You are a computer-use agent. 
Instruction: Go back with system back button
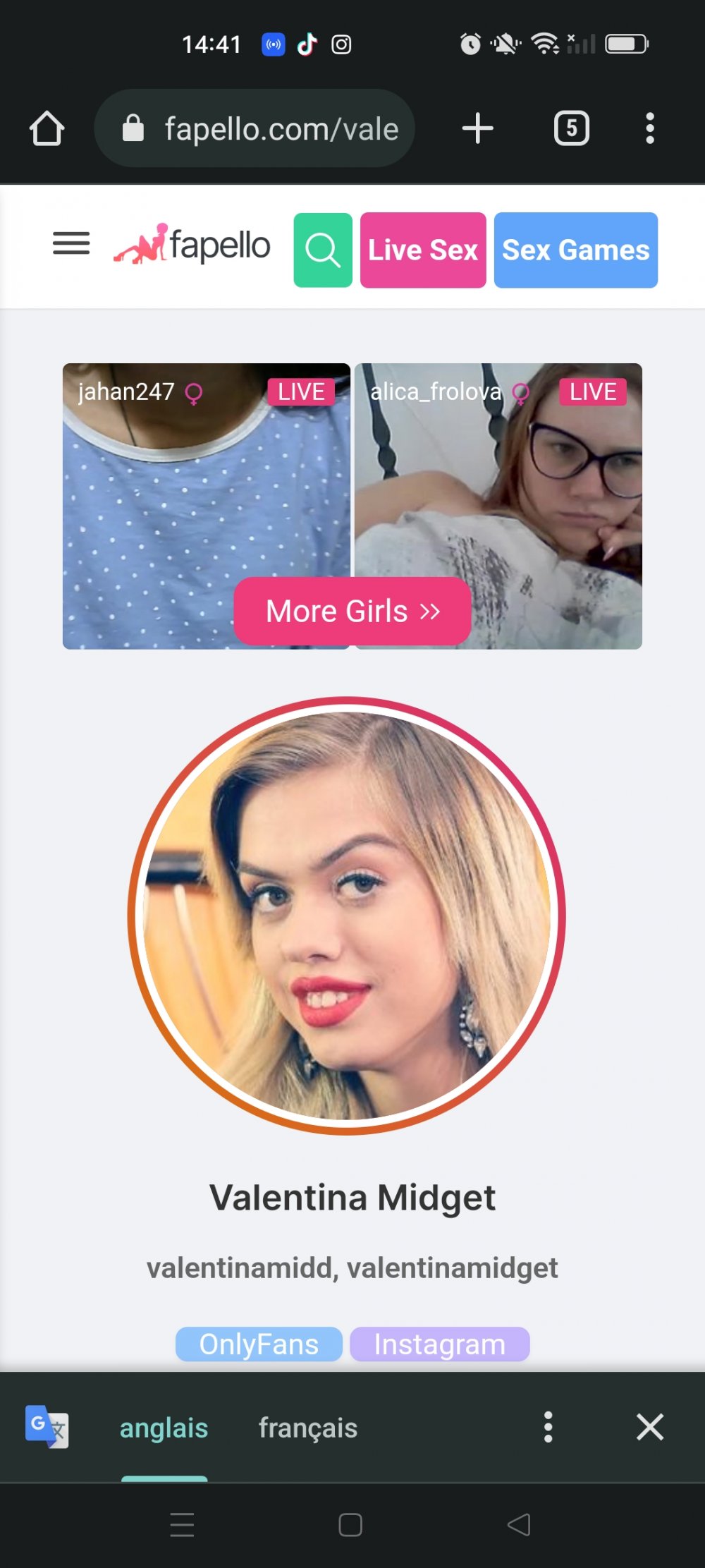coord(519,1524)
